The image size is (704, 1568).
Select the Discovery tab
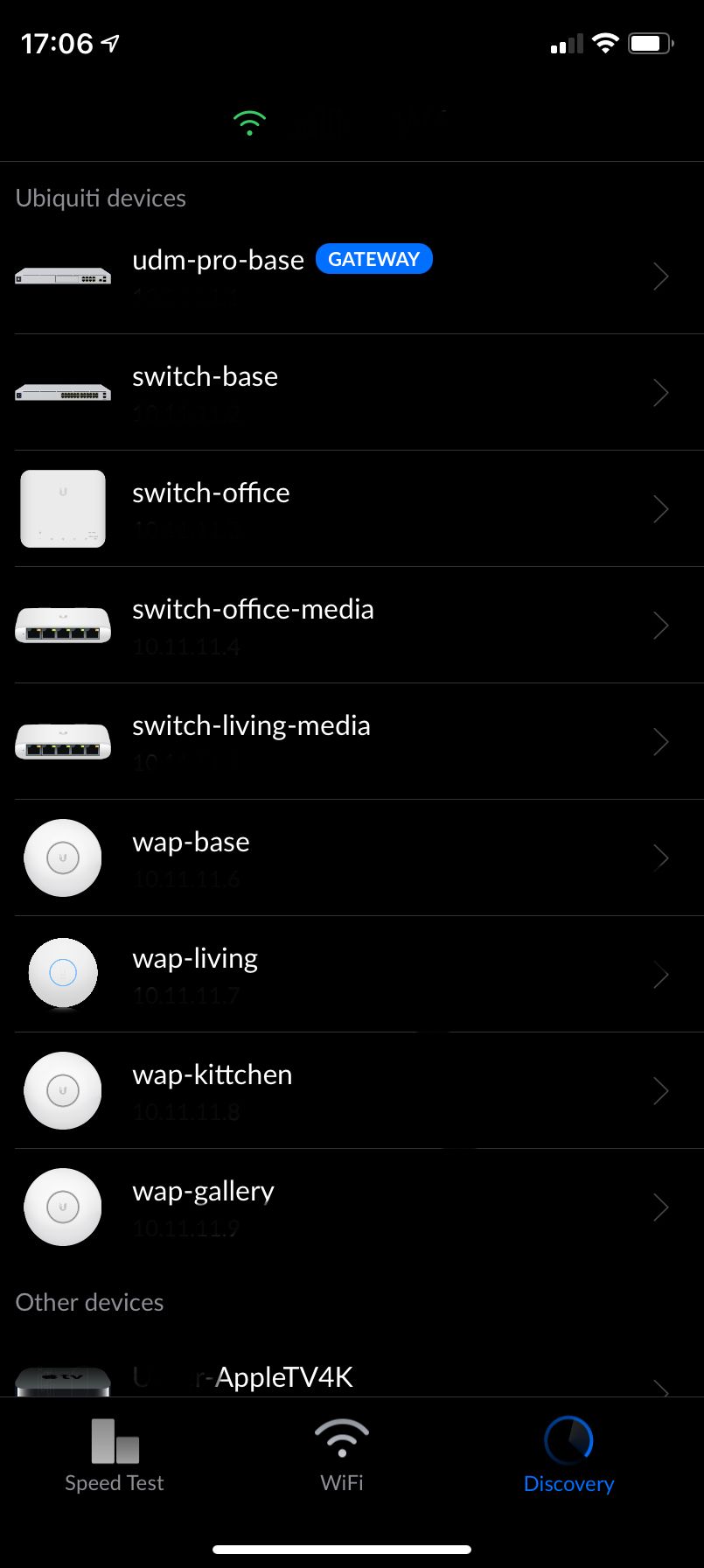pos(568,1456)
